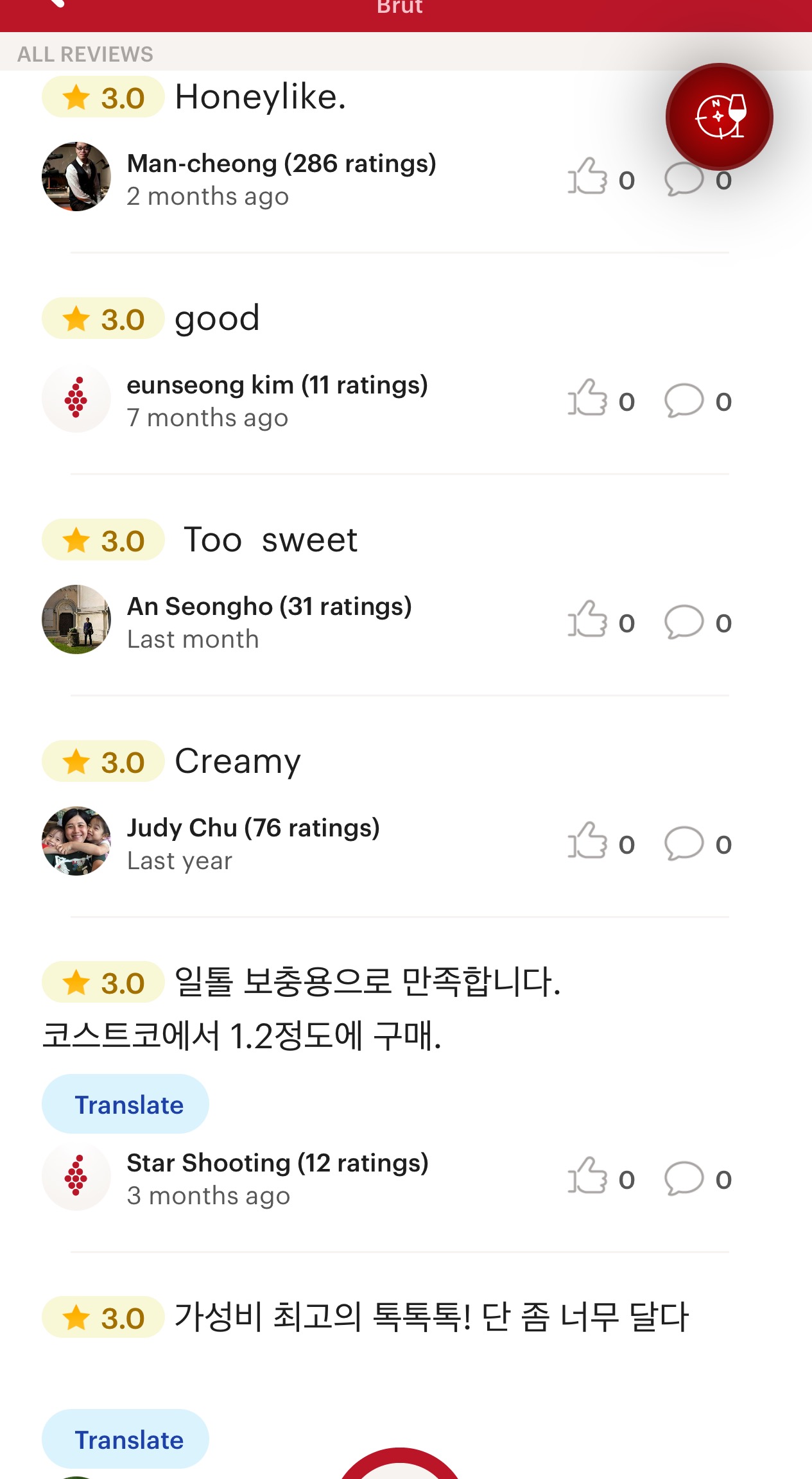The height and width of the screenshot is (1479, 812).
Task: Comment on Judy Chu's review
Action: pyautogui.click(x=684, y=844)
